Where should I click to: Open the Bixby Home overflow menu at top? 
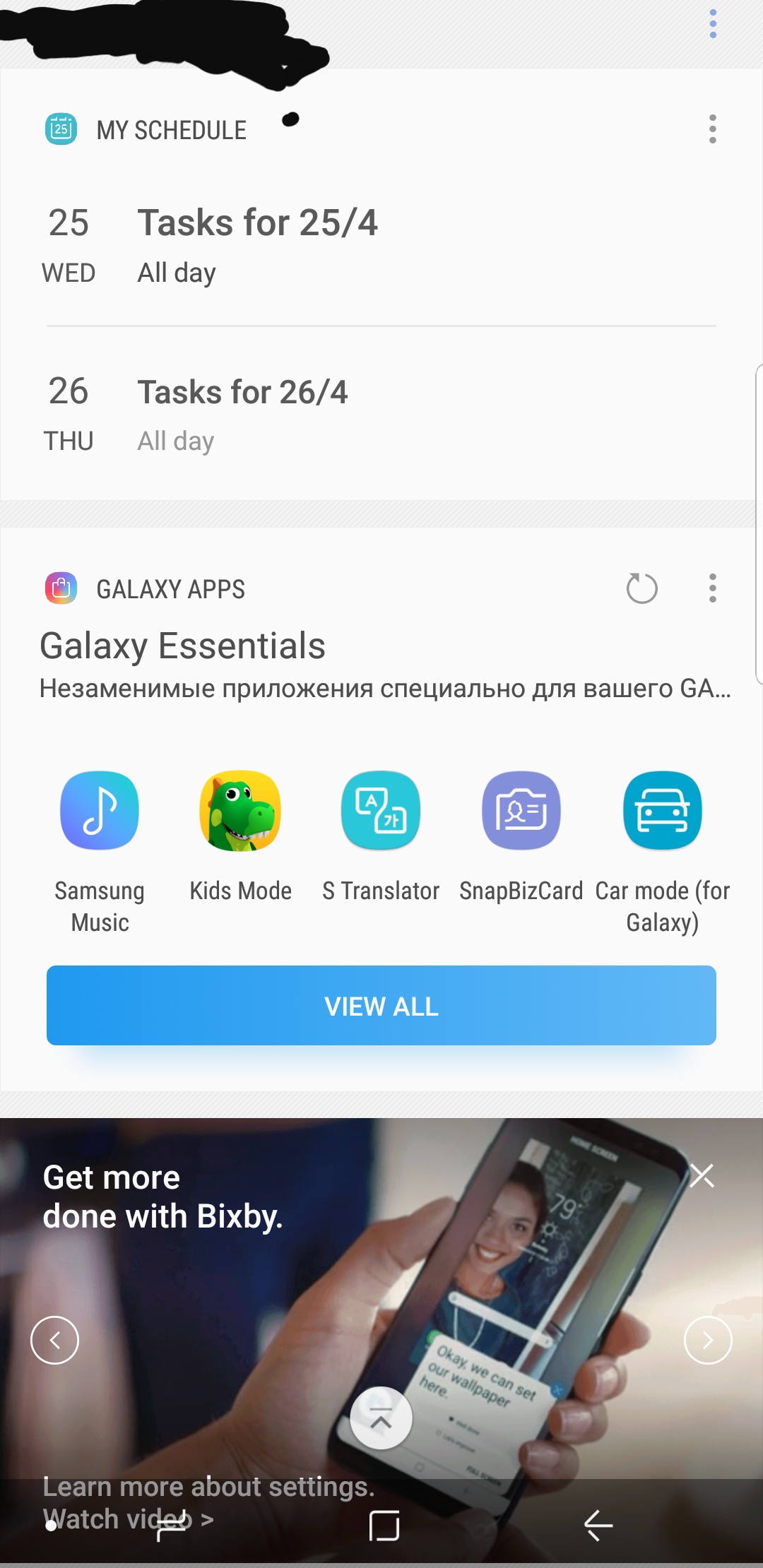pyautogui.click(x=713, y=24)
